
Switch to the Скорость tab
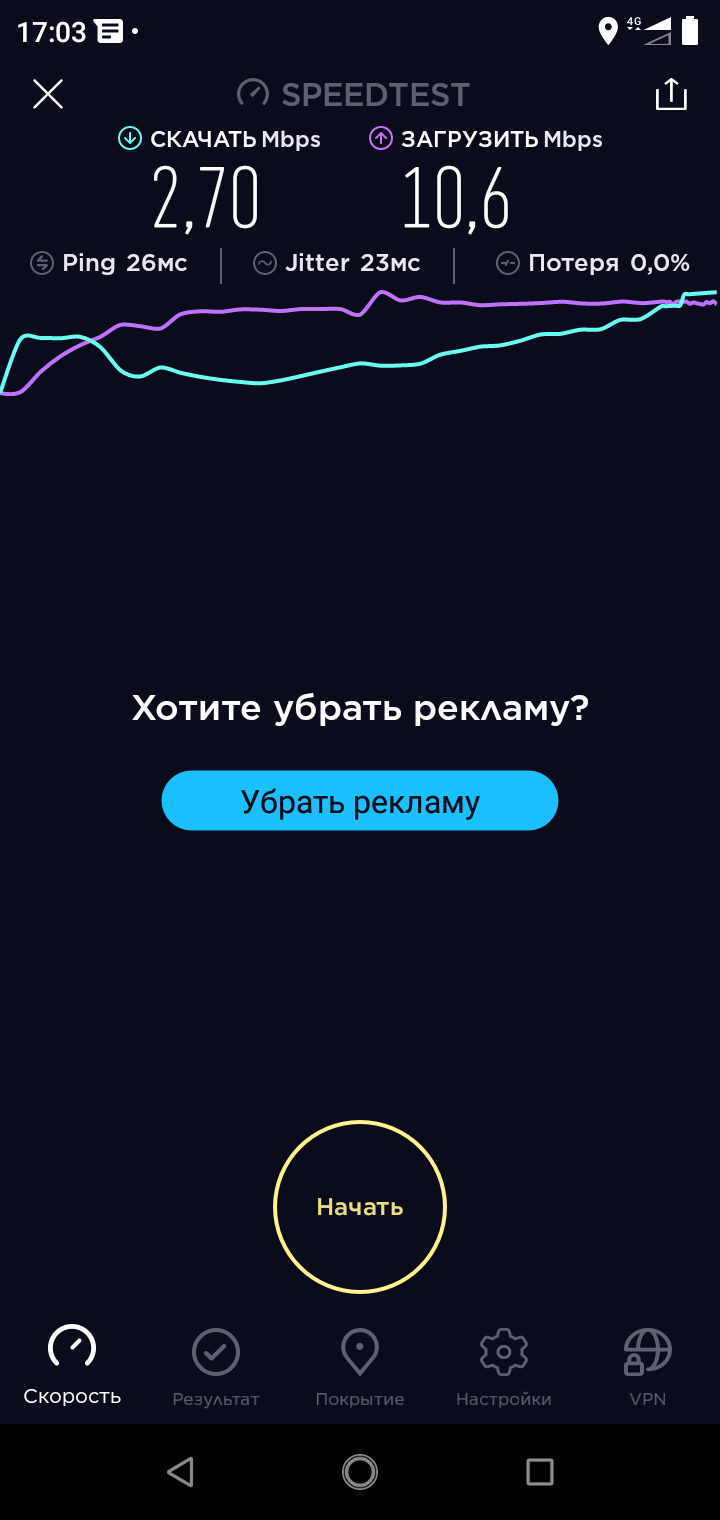point(72,1365)
